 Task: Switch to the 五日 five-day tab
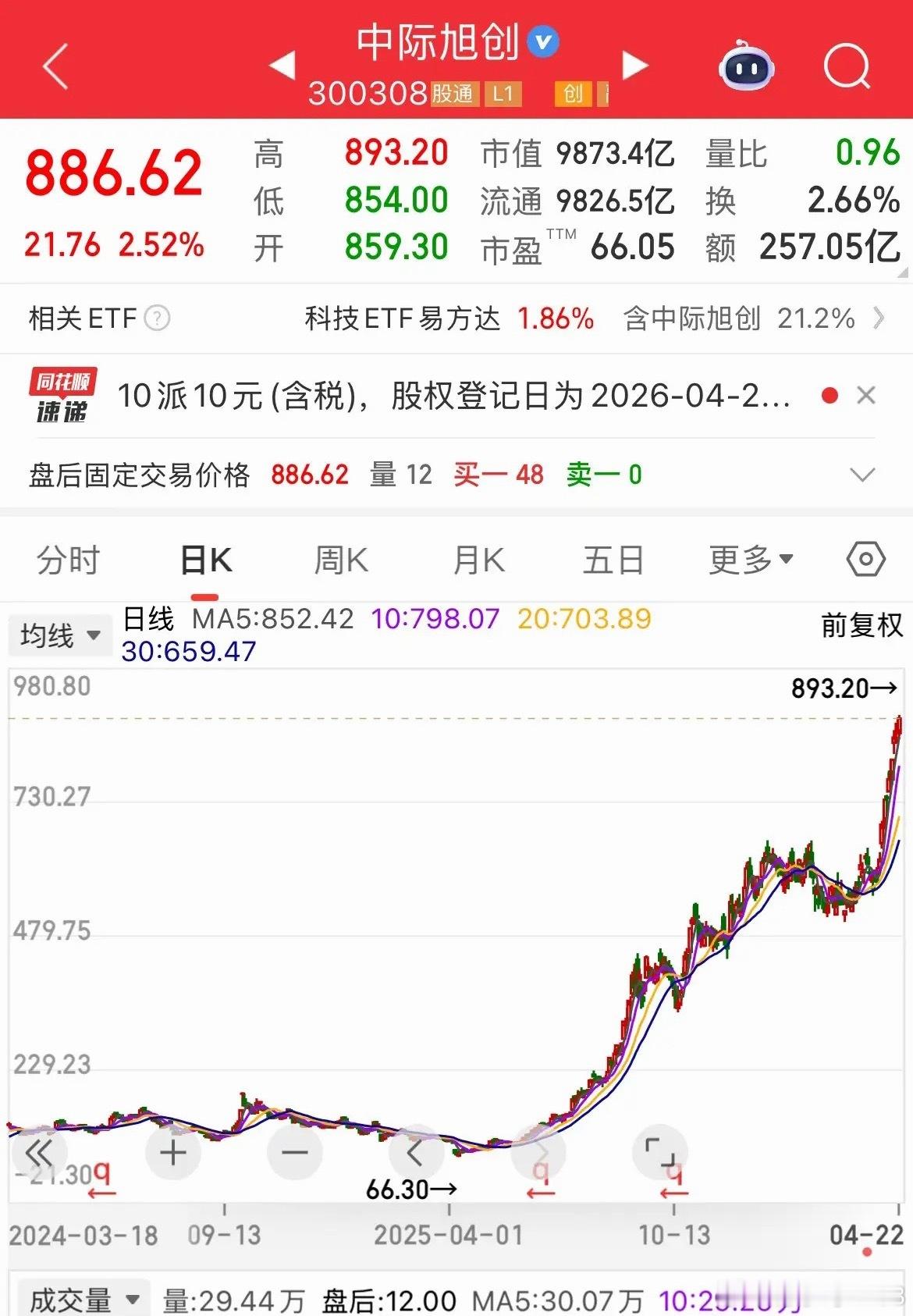[x=613, y=559]
